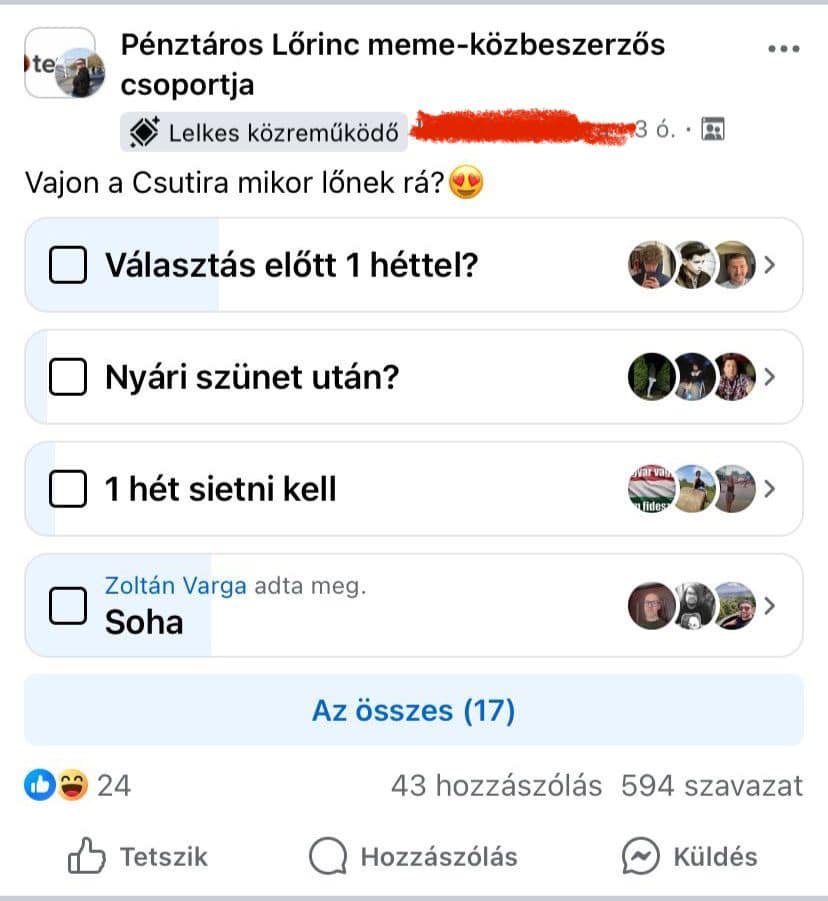Open the post's three-dot overflow menu
This screenshot has width=828, height=901.
pos(783,49)
